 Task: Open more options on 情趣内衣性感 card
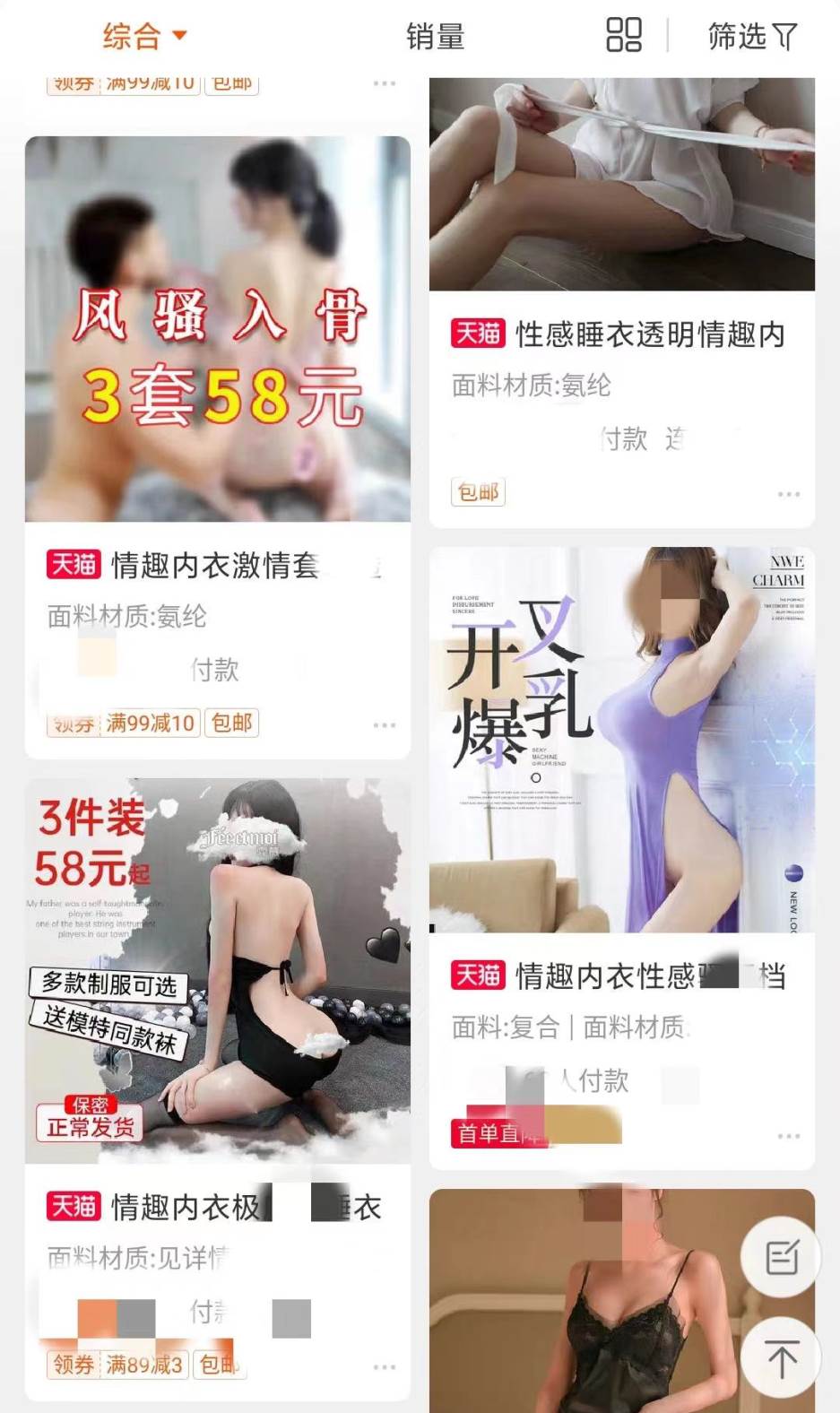(788, 1136)
